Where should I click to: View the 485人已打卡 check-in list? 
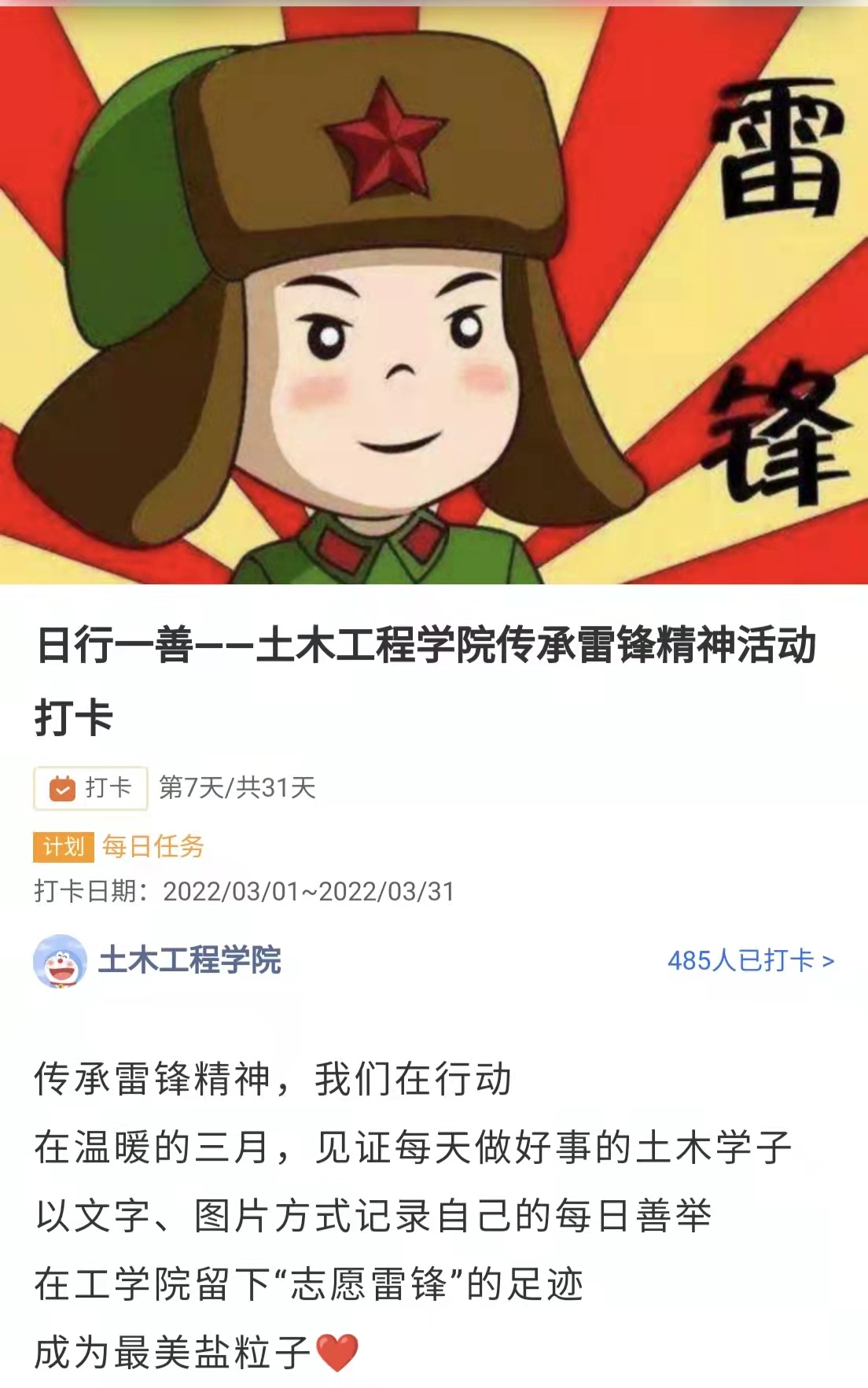[750, 960]
